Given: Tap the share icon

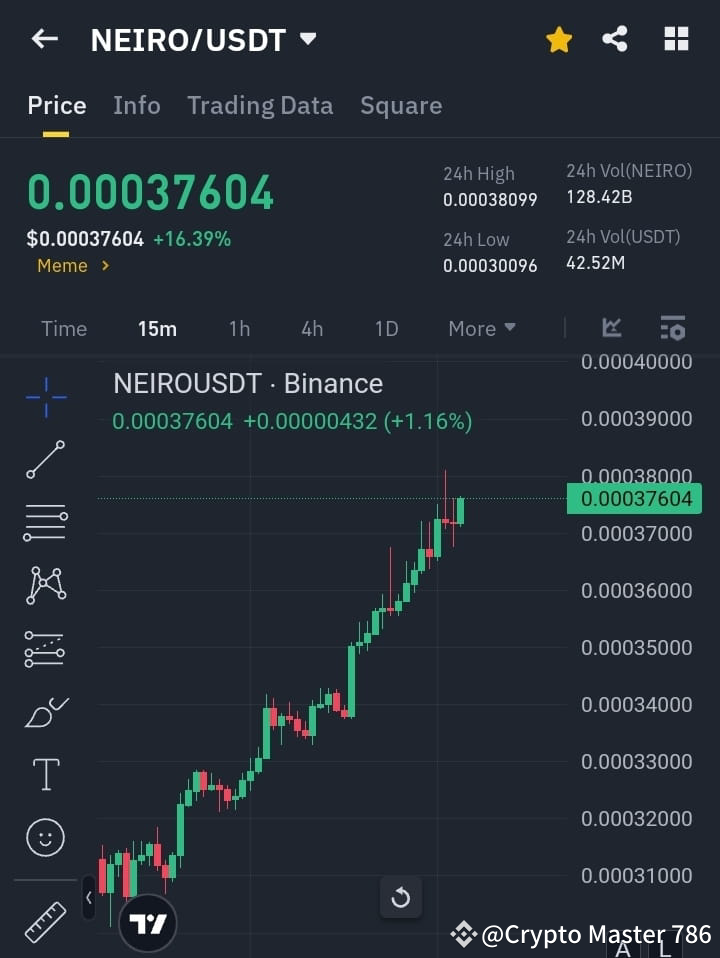Looking at the screenshot, I should click(x=616, y=39).
